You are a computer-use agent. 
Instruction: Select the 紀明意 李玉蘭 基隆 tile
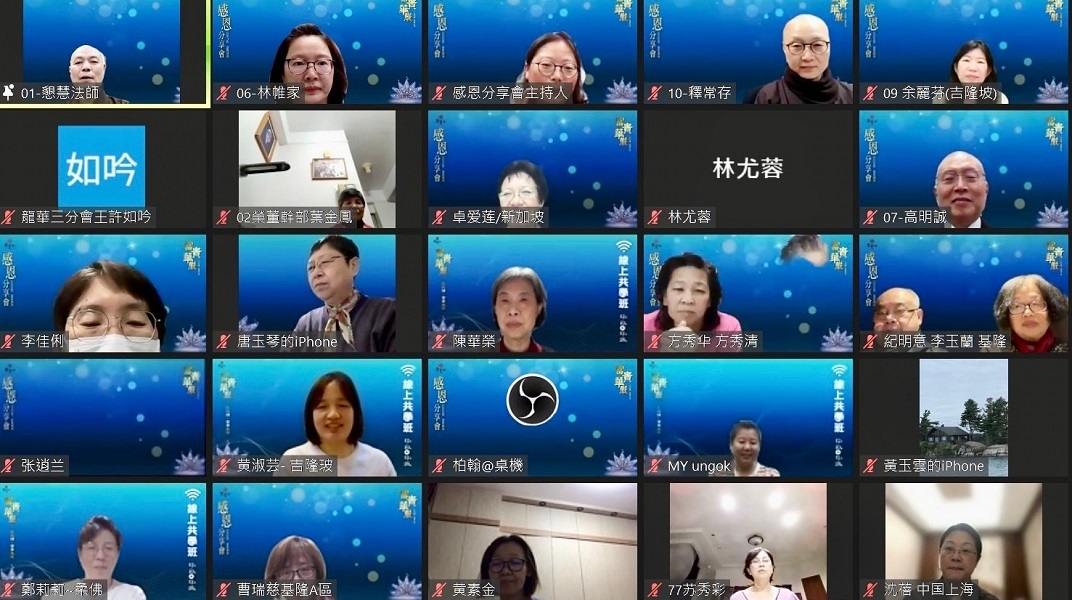[964, 292]
